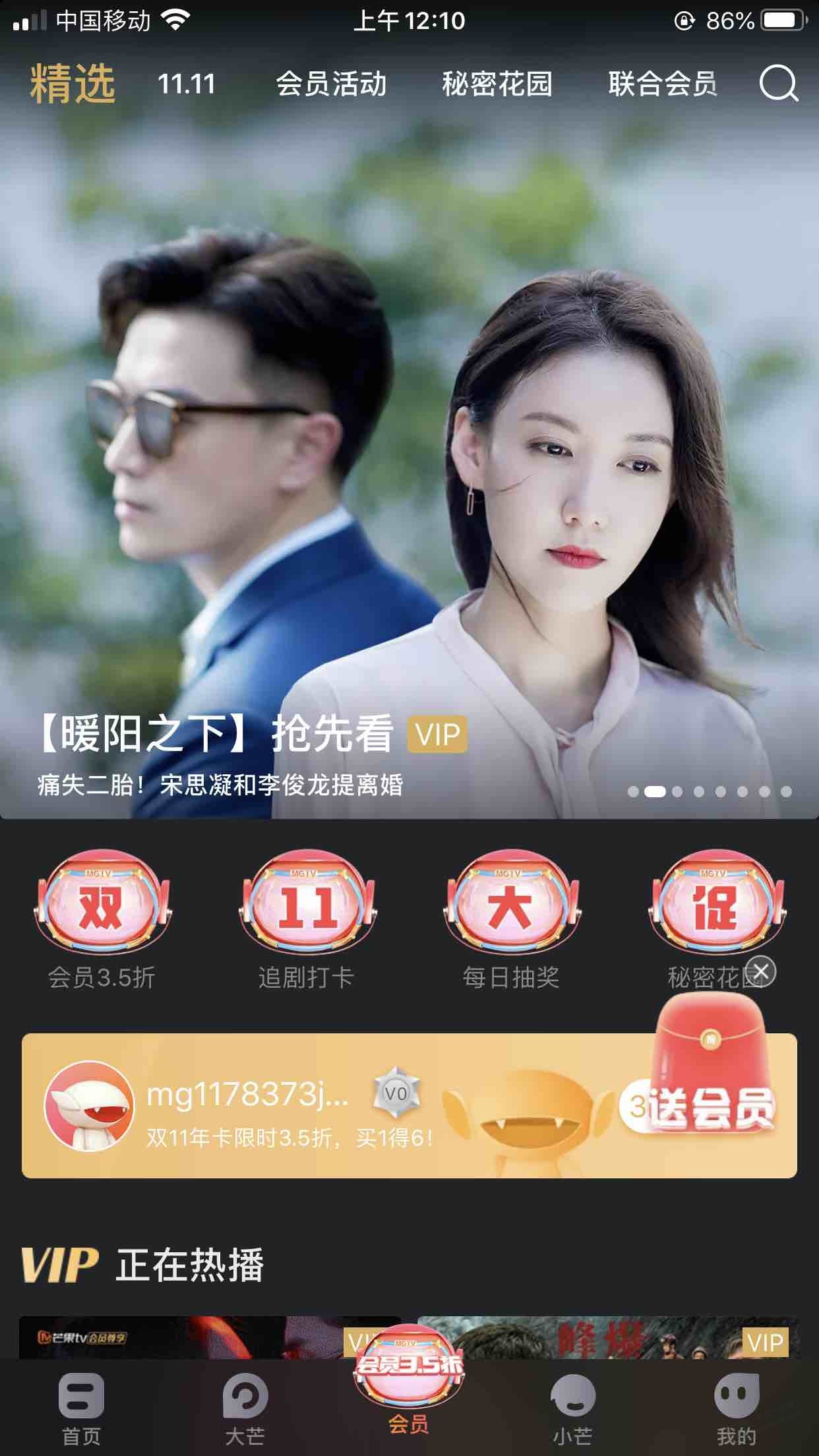The image size is (819, 1456).
Task: Select the 精选 tab
Action: click(x=73, y=84)
